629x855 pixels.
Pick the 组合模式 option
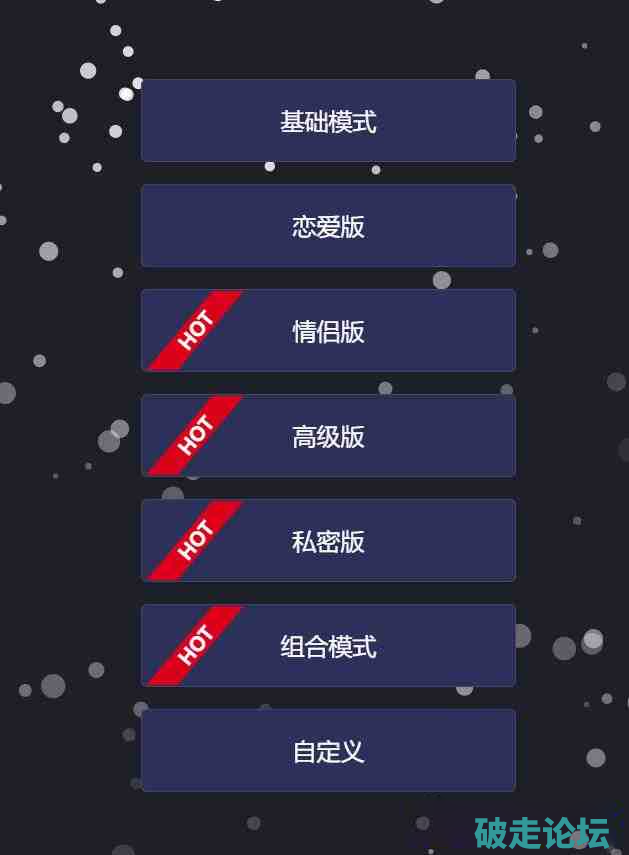point(328,646)
